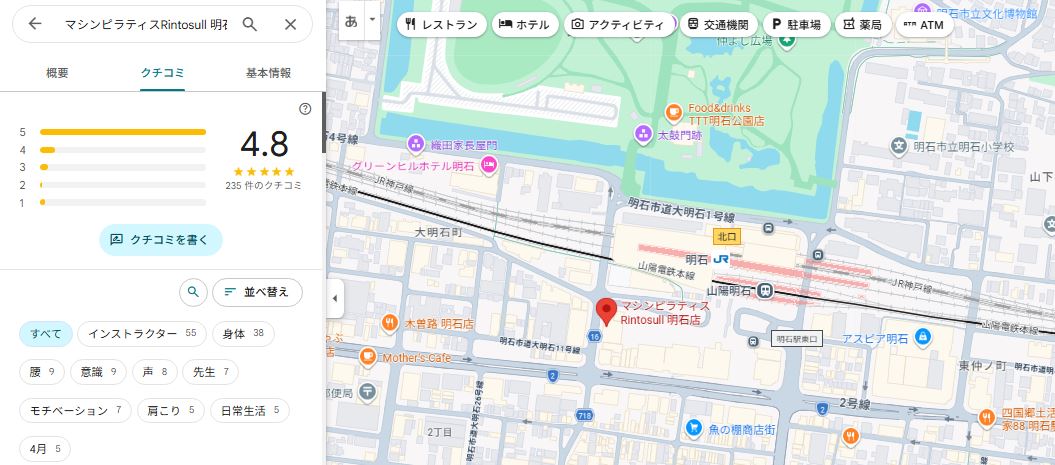Tap the search magnifier icon in the search box
Viewport: 1055px width, 465px height.
[x=250, y=24]
